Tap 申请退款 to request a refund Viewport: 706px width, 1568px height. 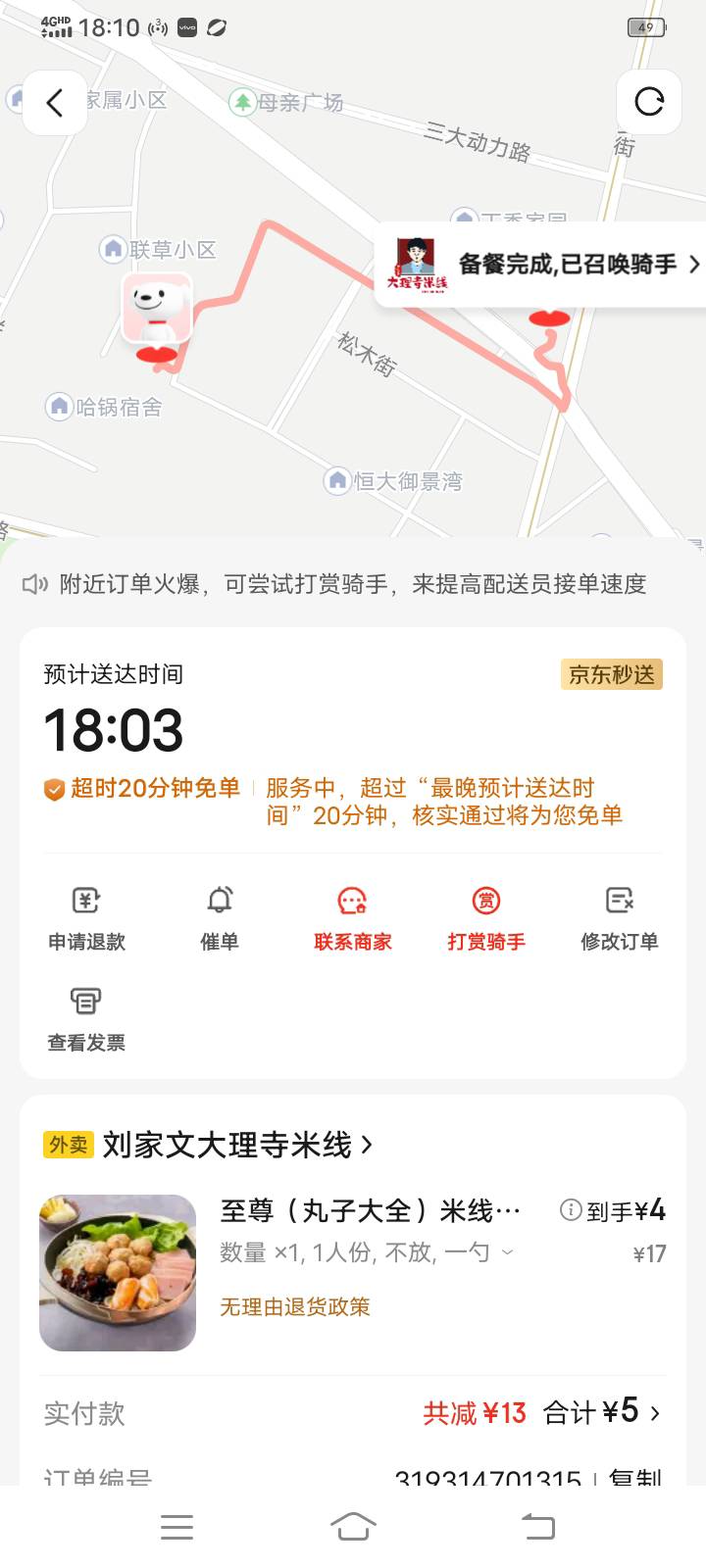(x=86, y=918)
